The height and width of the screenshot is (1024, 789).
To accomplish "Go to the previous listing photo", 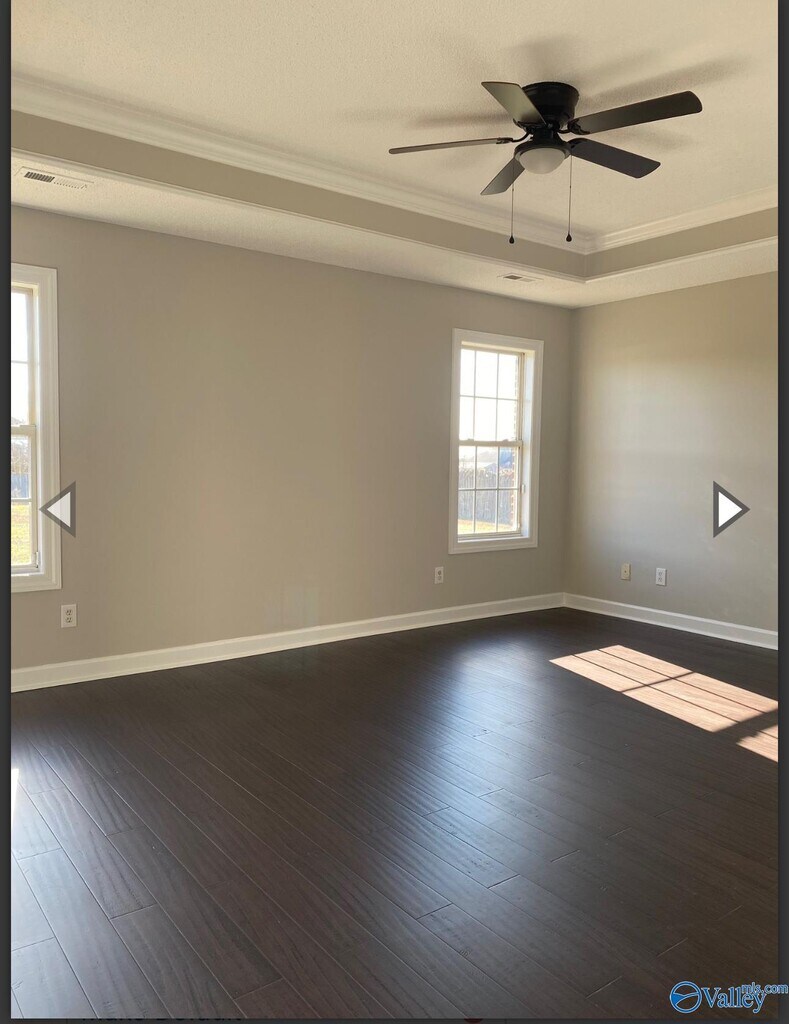I will coord(59,509).
